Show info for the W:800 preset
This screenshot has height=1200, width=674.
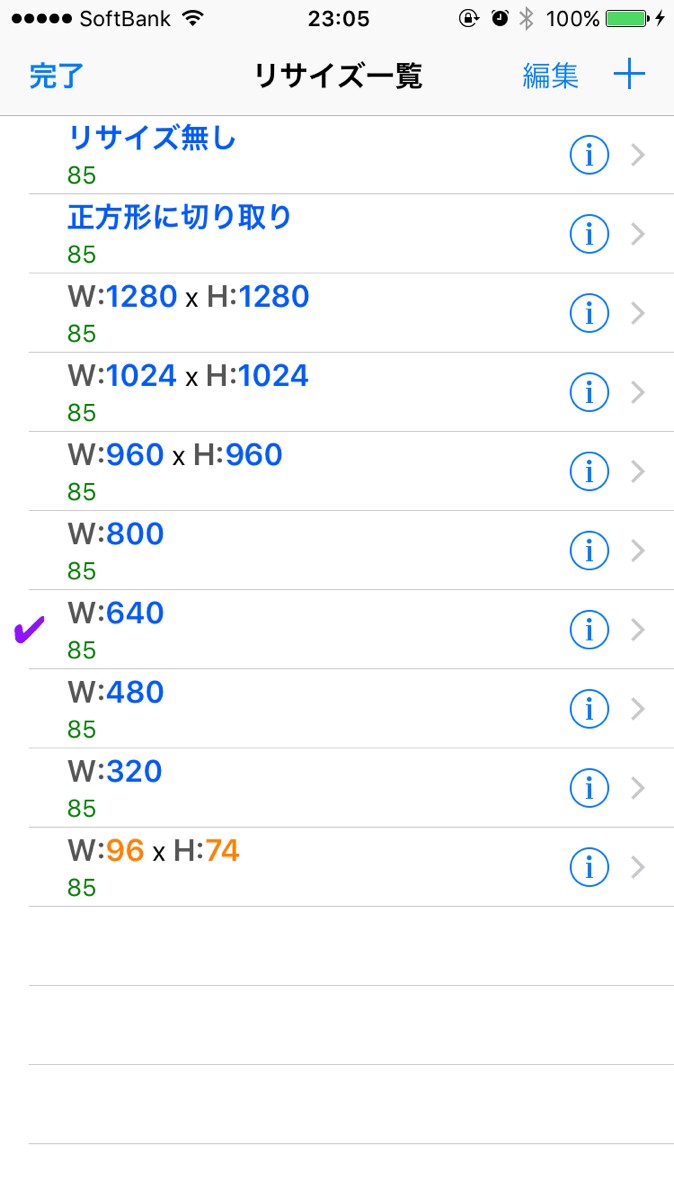click(589, 550)
